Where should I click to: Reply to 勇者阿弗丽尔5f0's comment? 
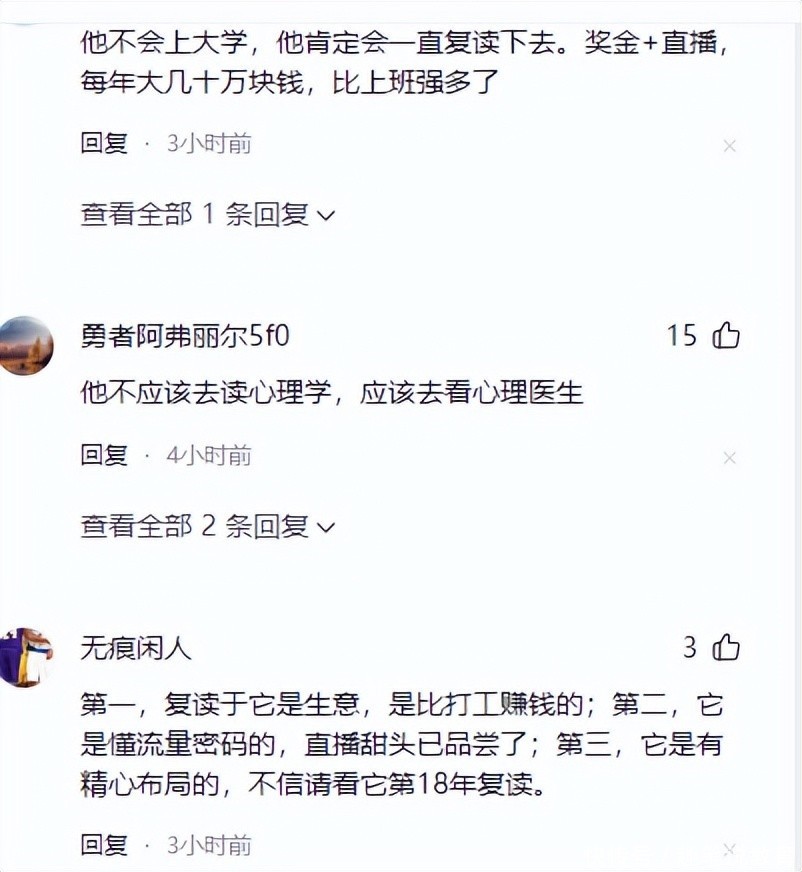coord(104,456)
